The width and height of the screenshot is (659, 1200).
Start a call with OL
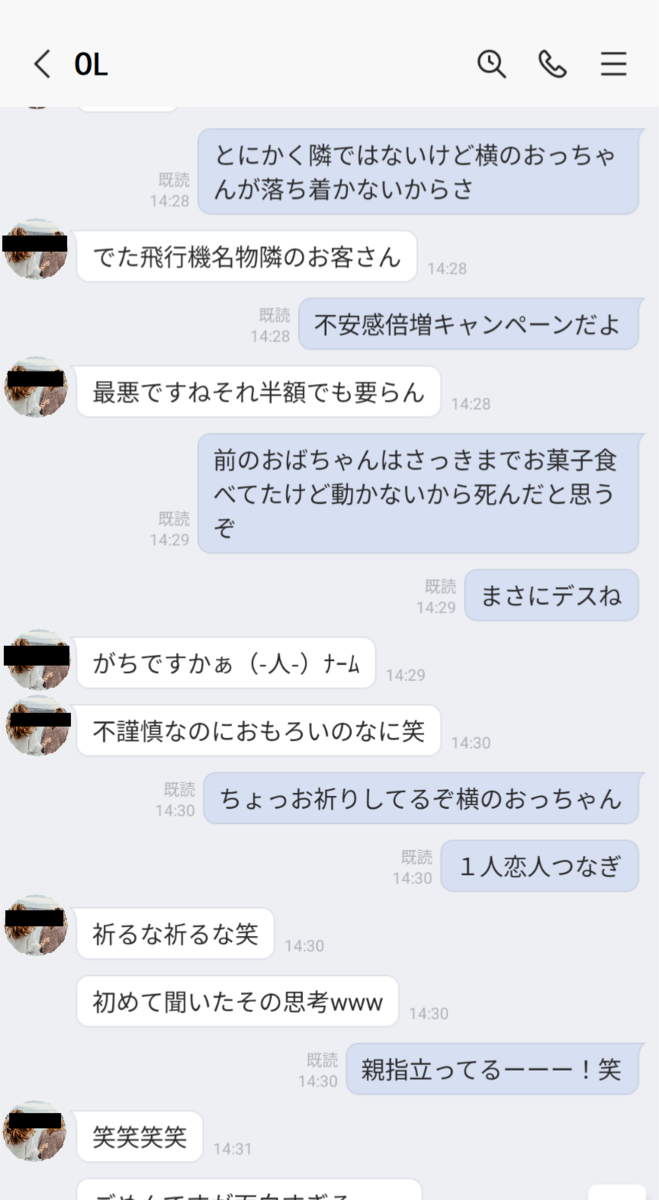[553, 65]
